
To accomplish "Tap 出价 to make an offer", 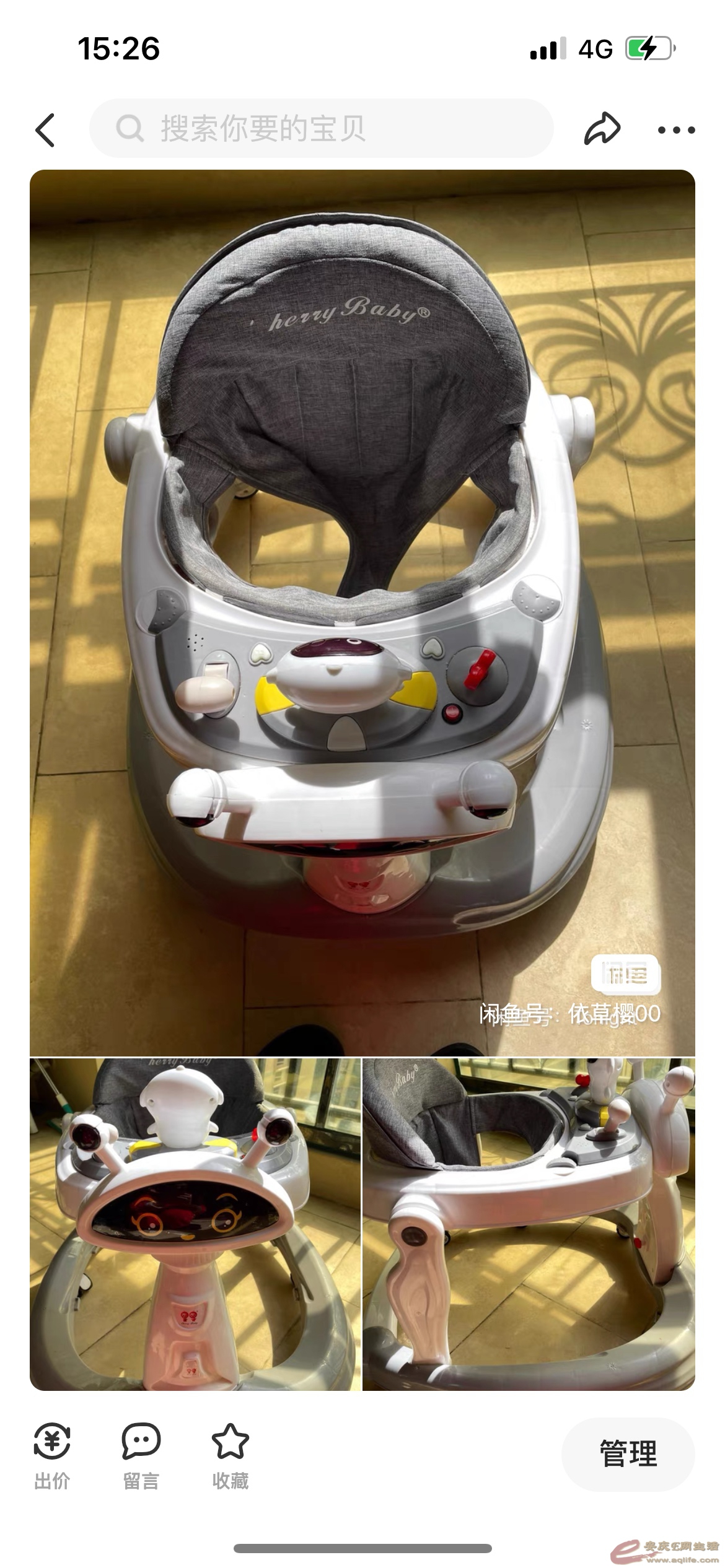I will (x=52, y=1457).
